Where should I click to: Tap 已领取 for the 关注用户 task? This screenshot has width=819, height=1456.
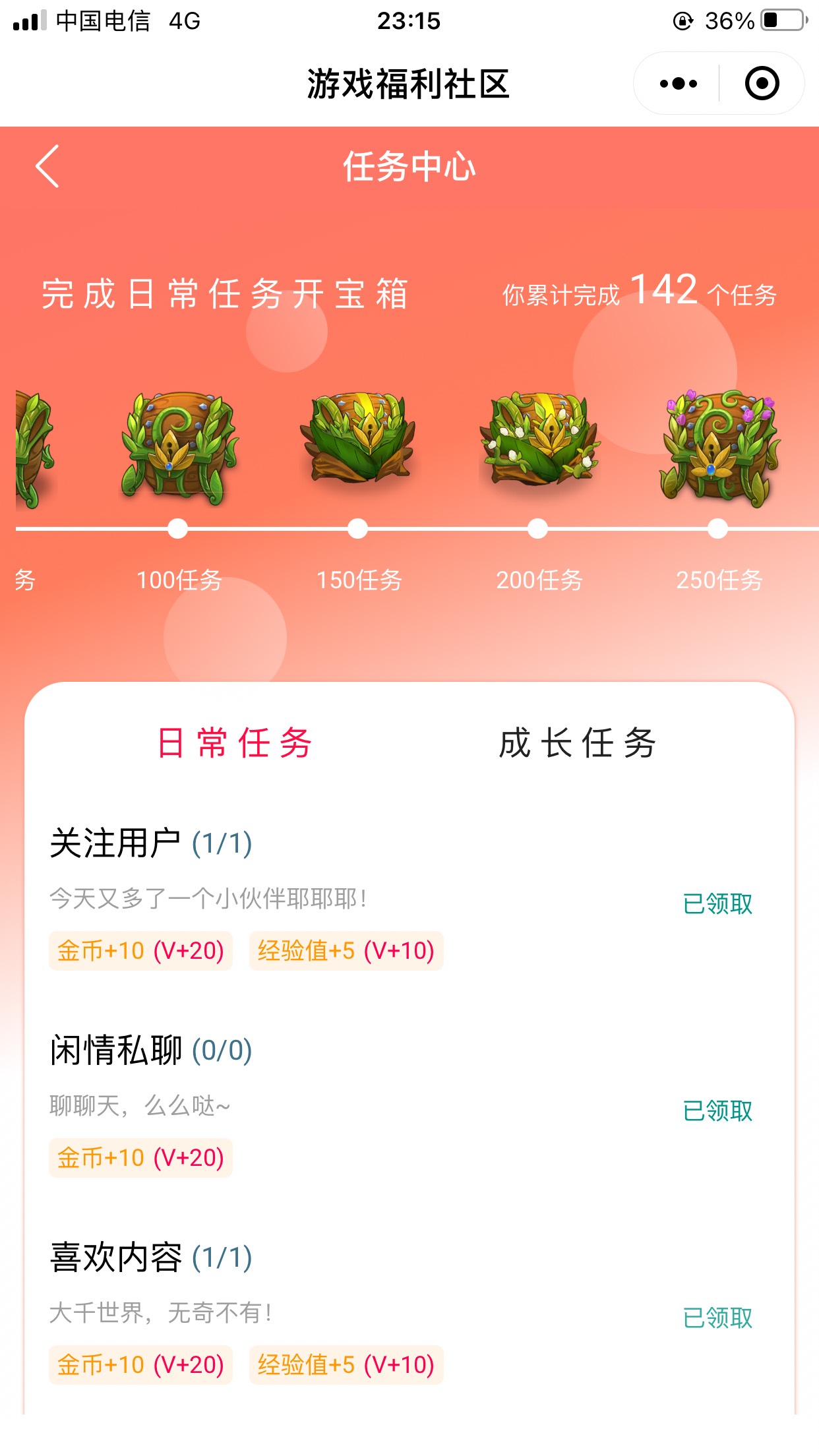[717, 903]
